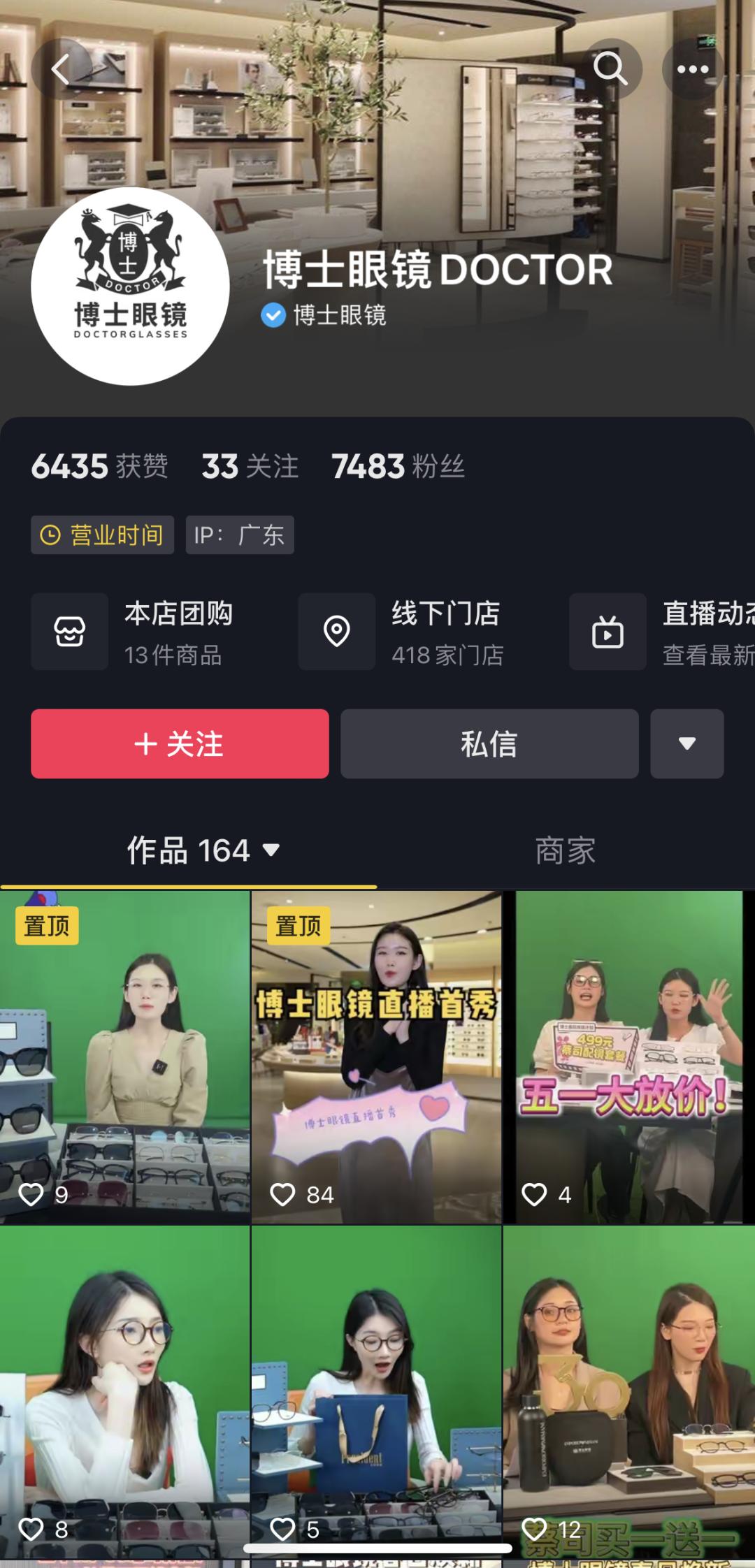Expand the IP 广东 location chip
This screenshot has height=1568, width=755.
tap(239, 535)
